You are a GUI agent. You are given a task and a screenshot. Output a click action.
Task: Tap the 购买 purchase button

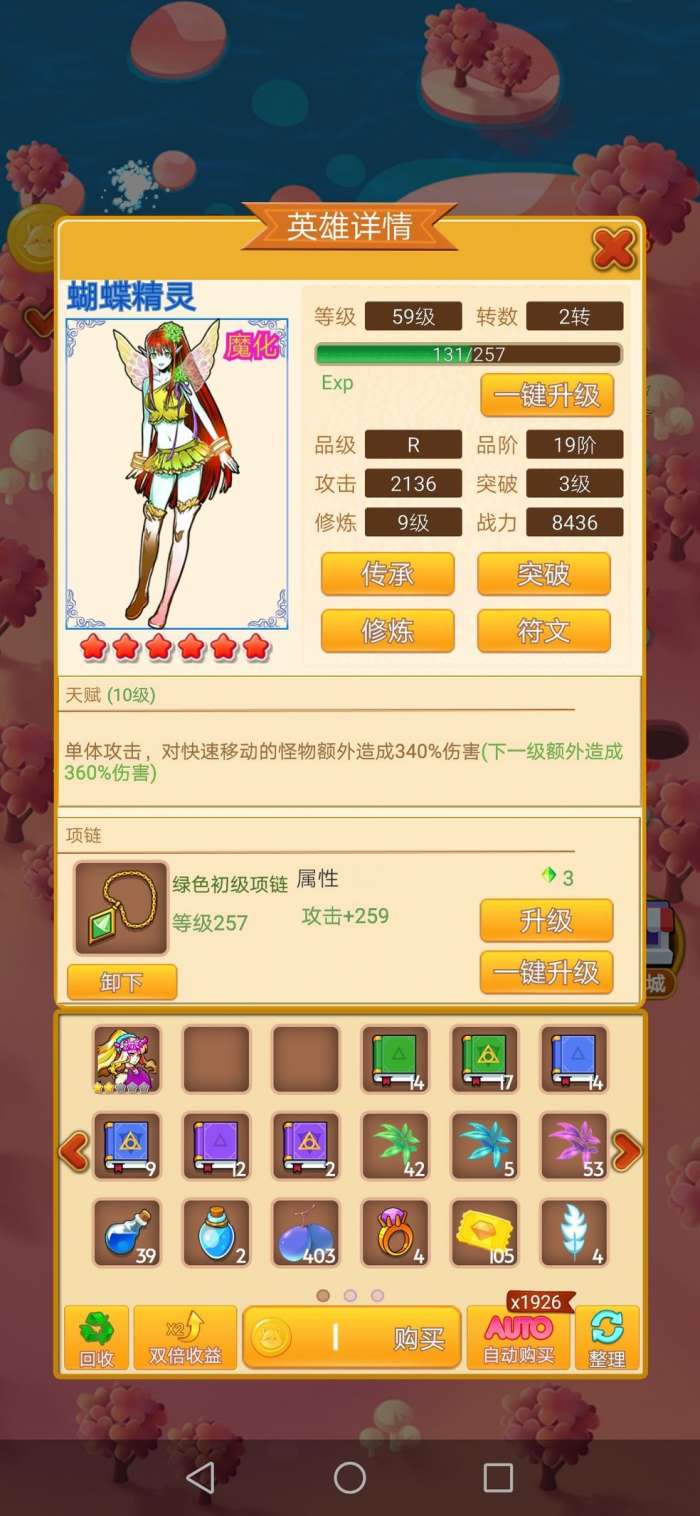[x=352, y=1338]
